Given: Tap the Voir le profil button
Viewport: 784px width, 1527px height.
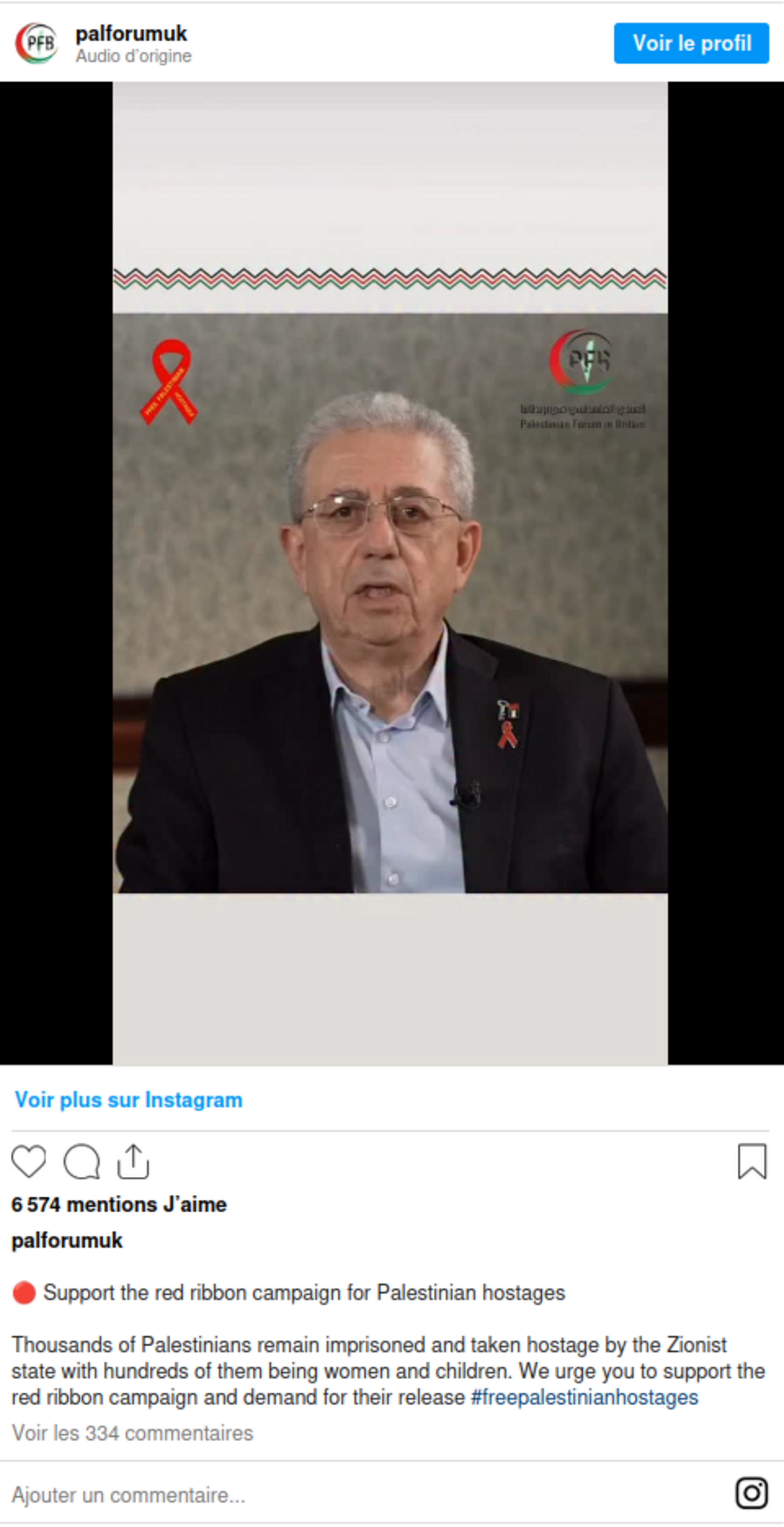Looking at the screenshot, I should 691,43.
